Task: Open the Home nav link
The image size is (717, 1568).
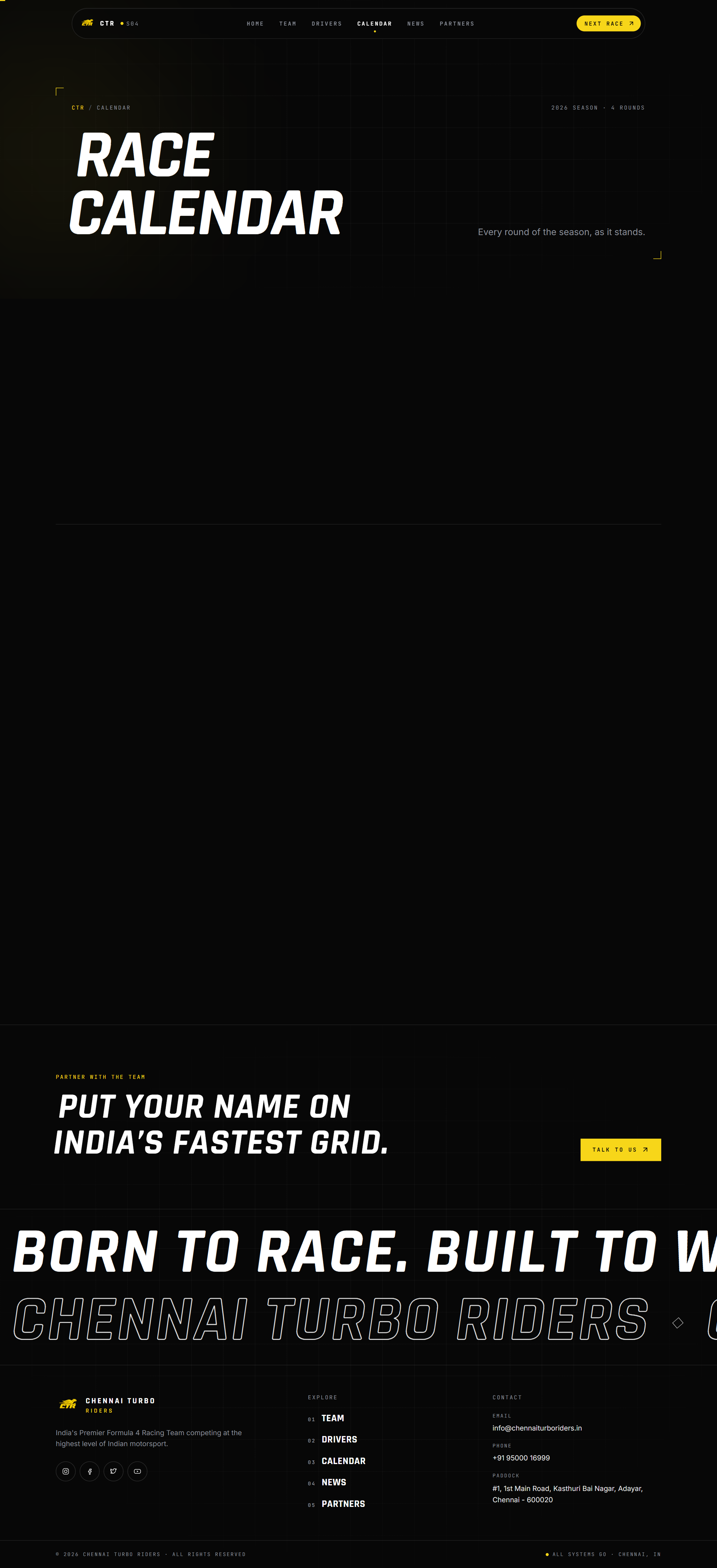Action: [x=255, y=24]
